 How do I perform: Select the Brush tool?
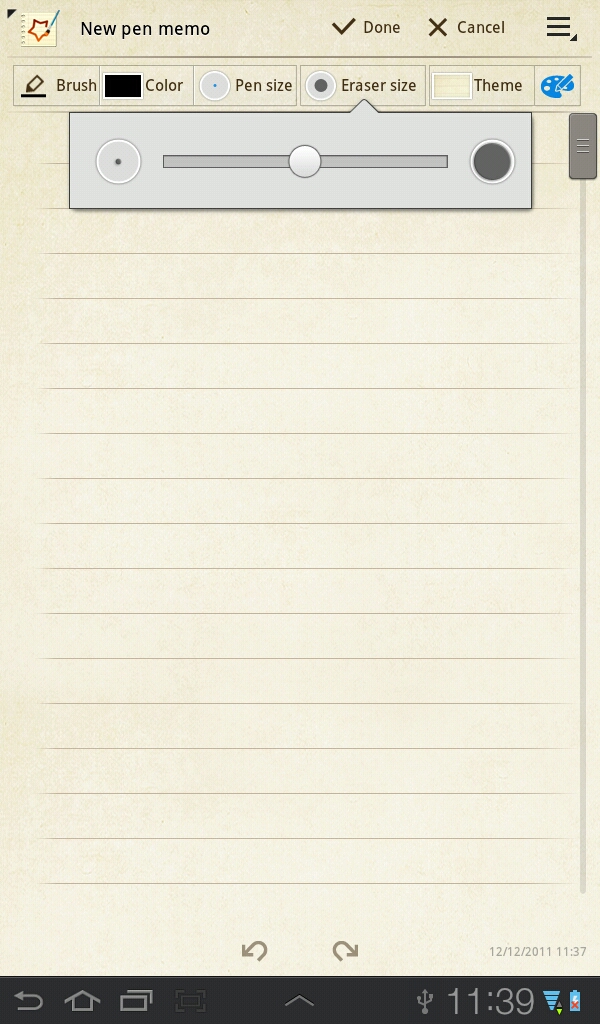coord(58,86)
